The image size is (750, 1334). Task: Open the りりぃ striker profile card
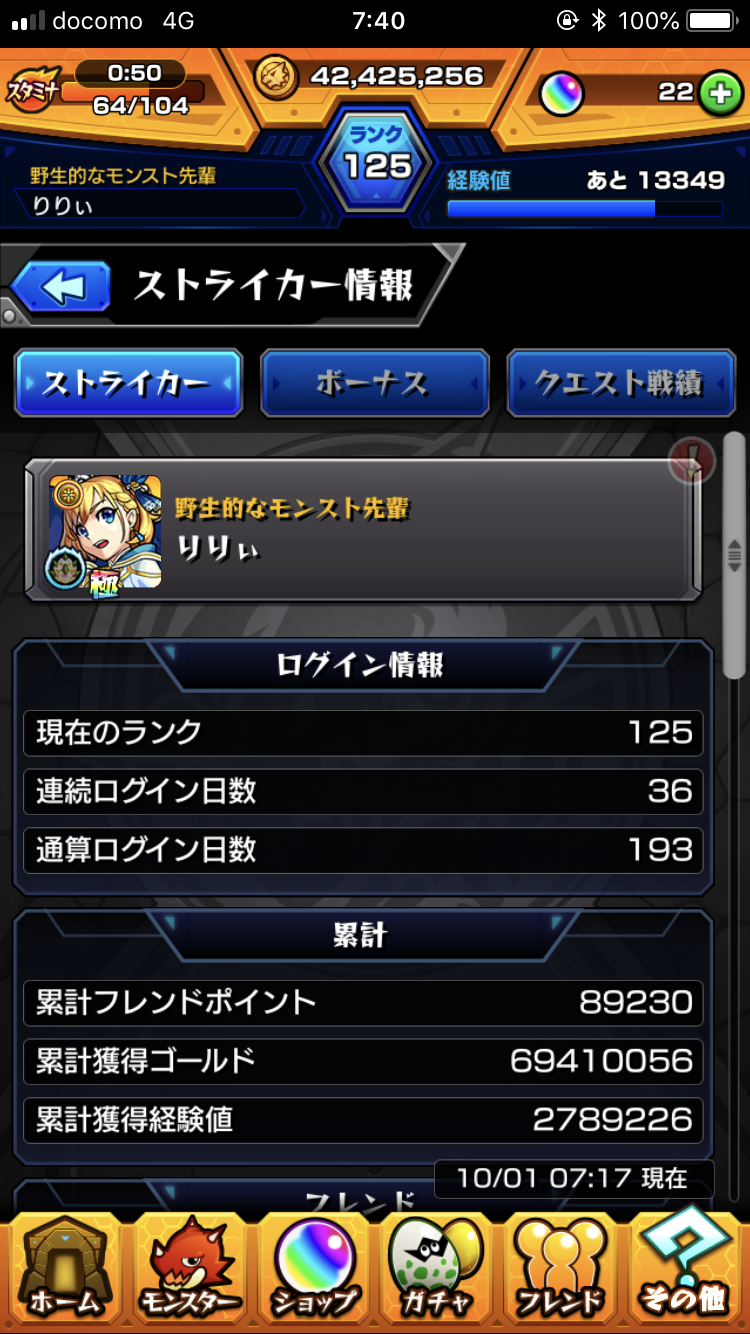[x=360, y=531]
